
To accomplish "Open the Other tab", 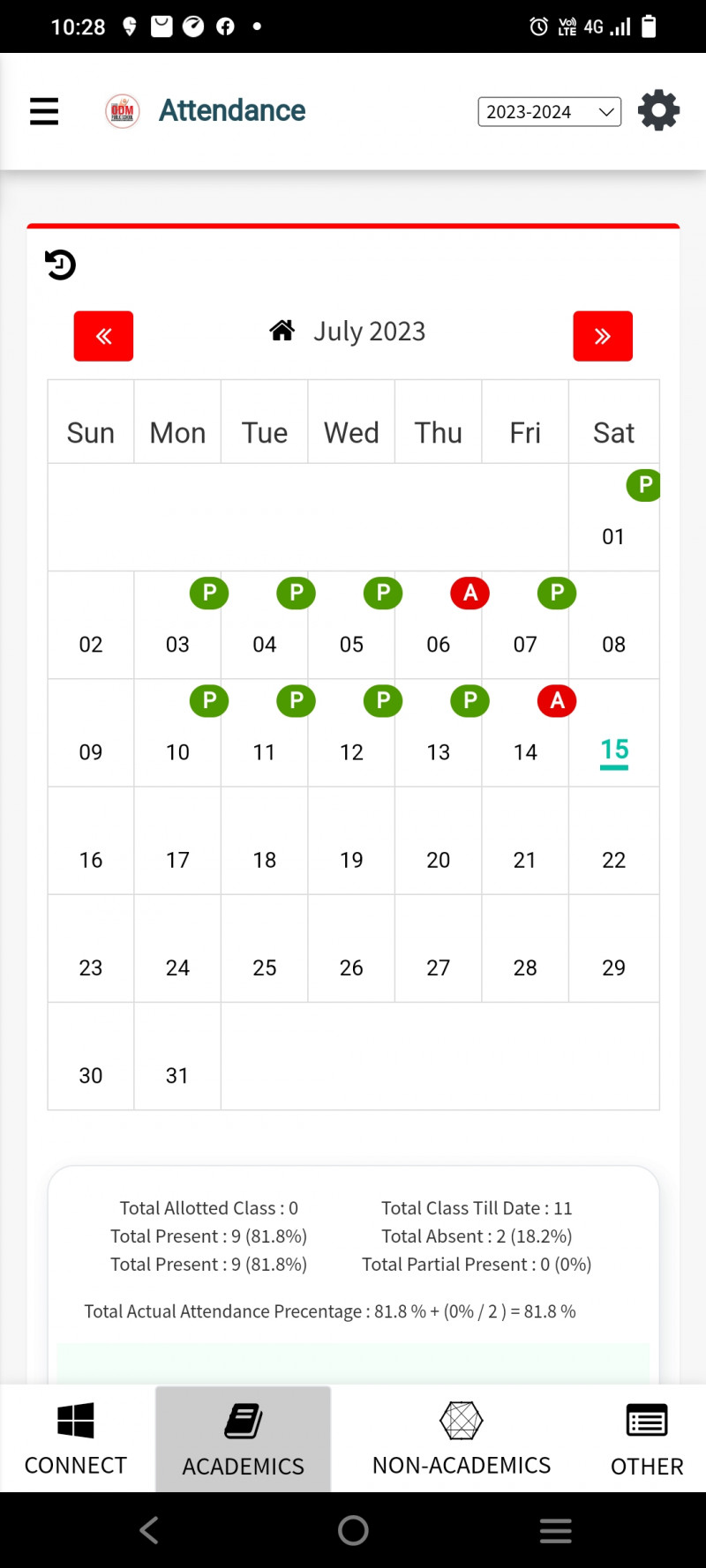I will tap(647, 1439).
